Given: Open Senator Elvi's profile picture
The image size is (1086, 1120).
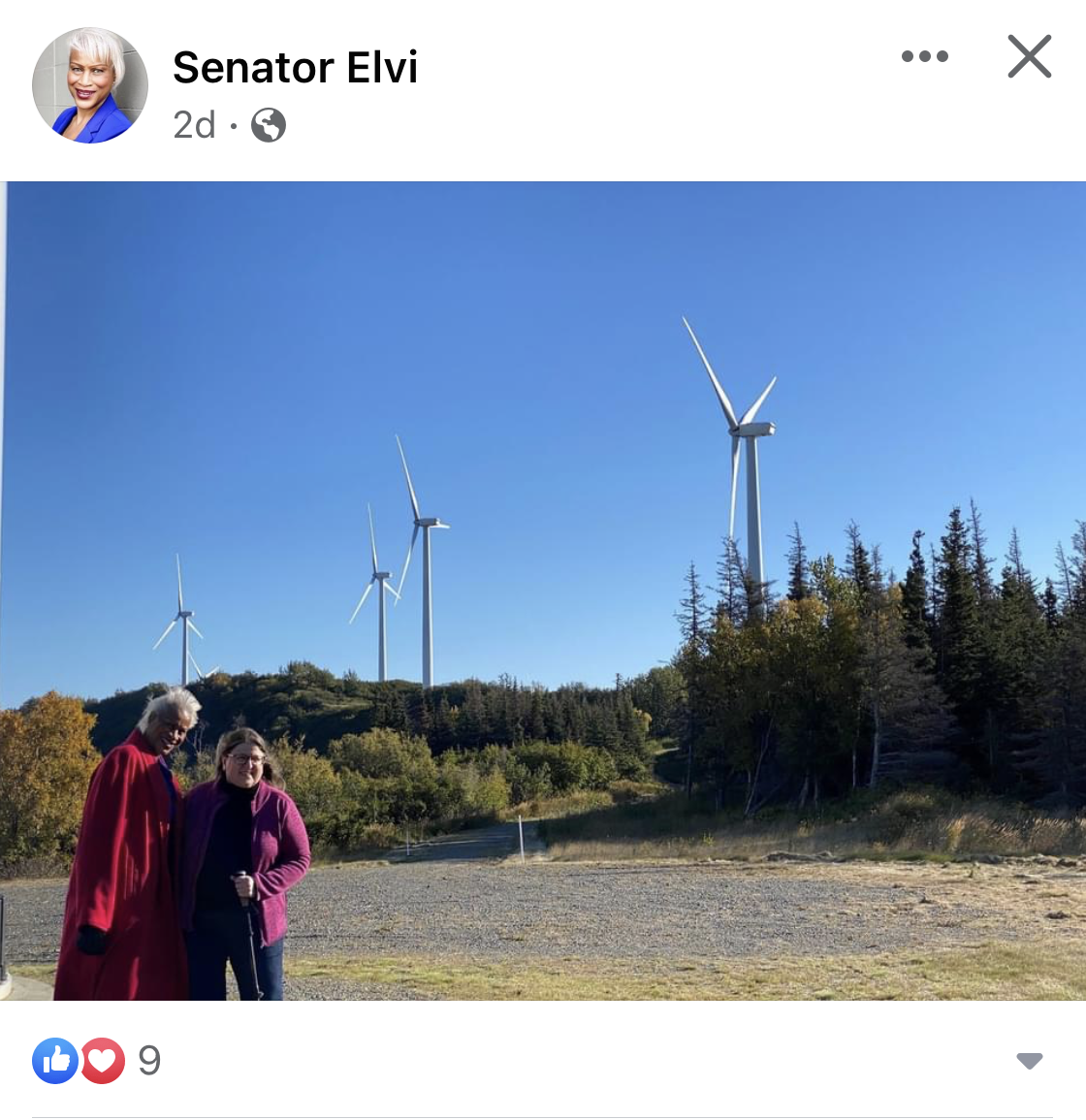Looking at the screenshot, I should [90, 85].
